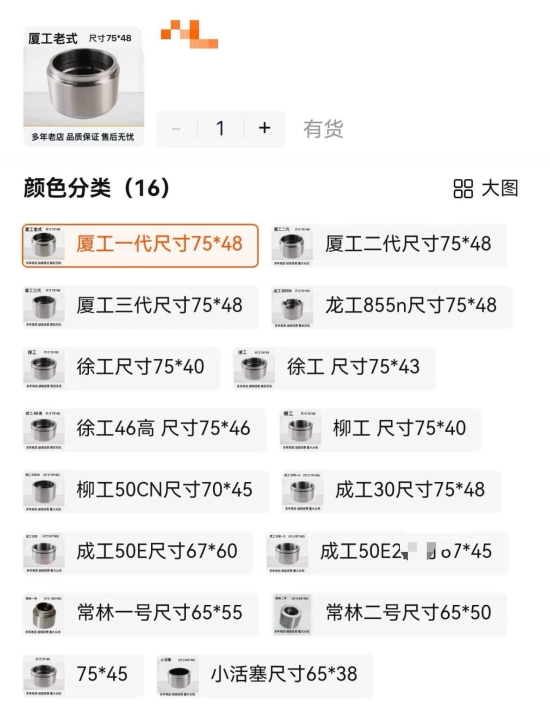This screenshot has width=550, height=720.
Task: Pick the 徐工尺寸75*40 option
Action: [121, 368]
